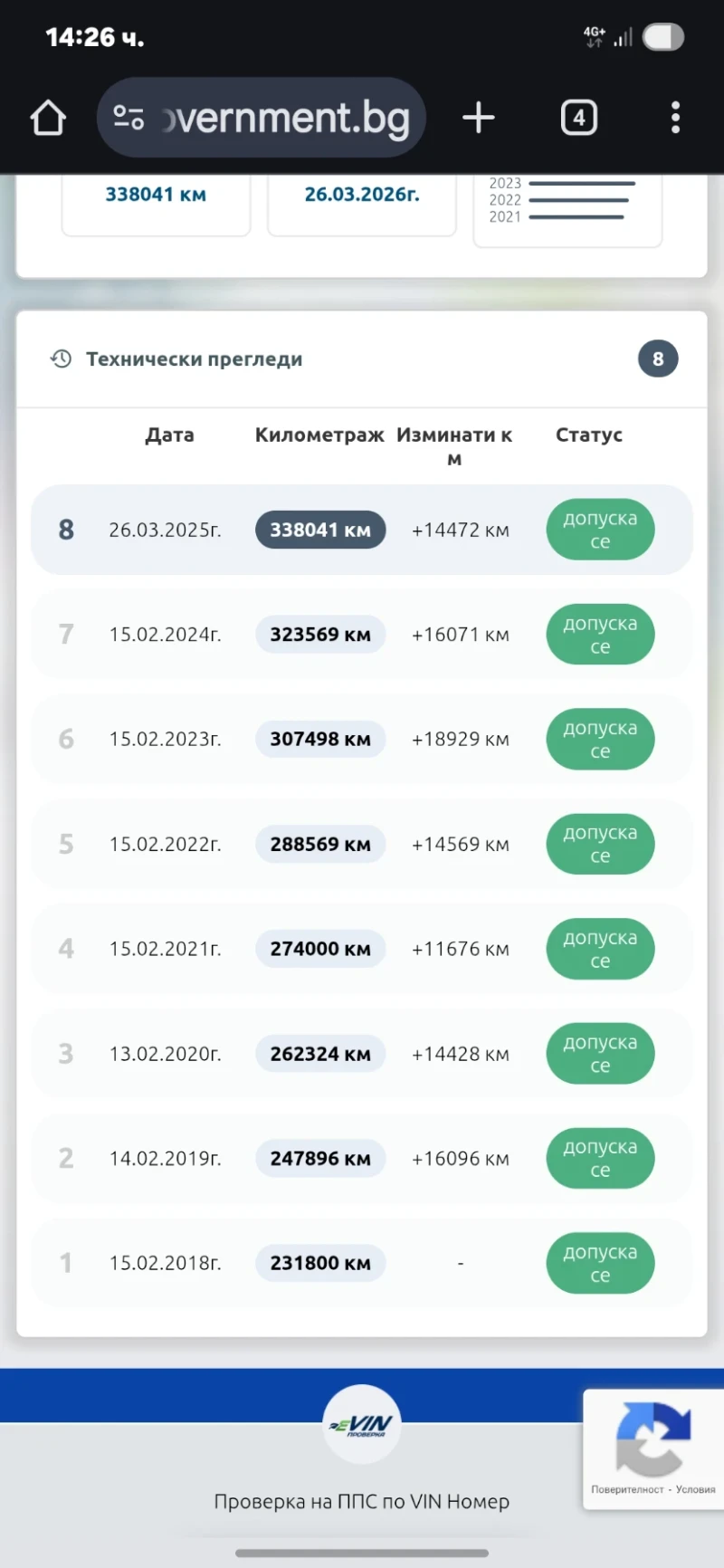The image size is (724, 1568).
Task: Tap the clock icon beside Технически прегледи
Action: pos(61,359)
